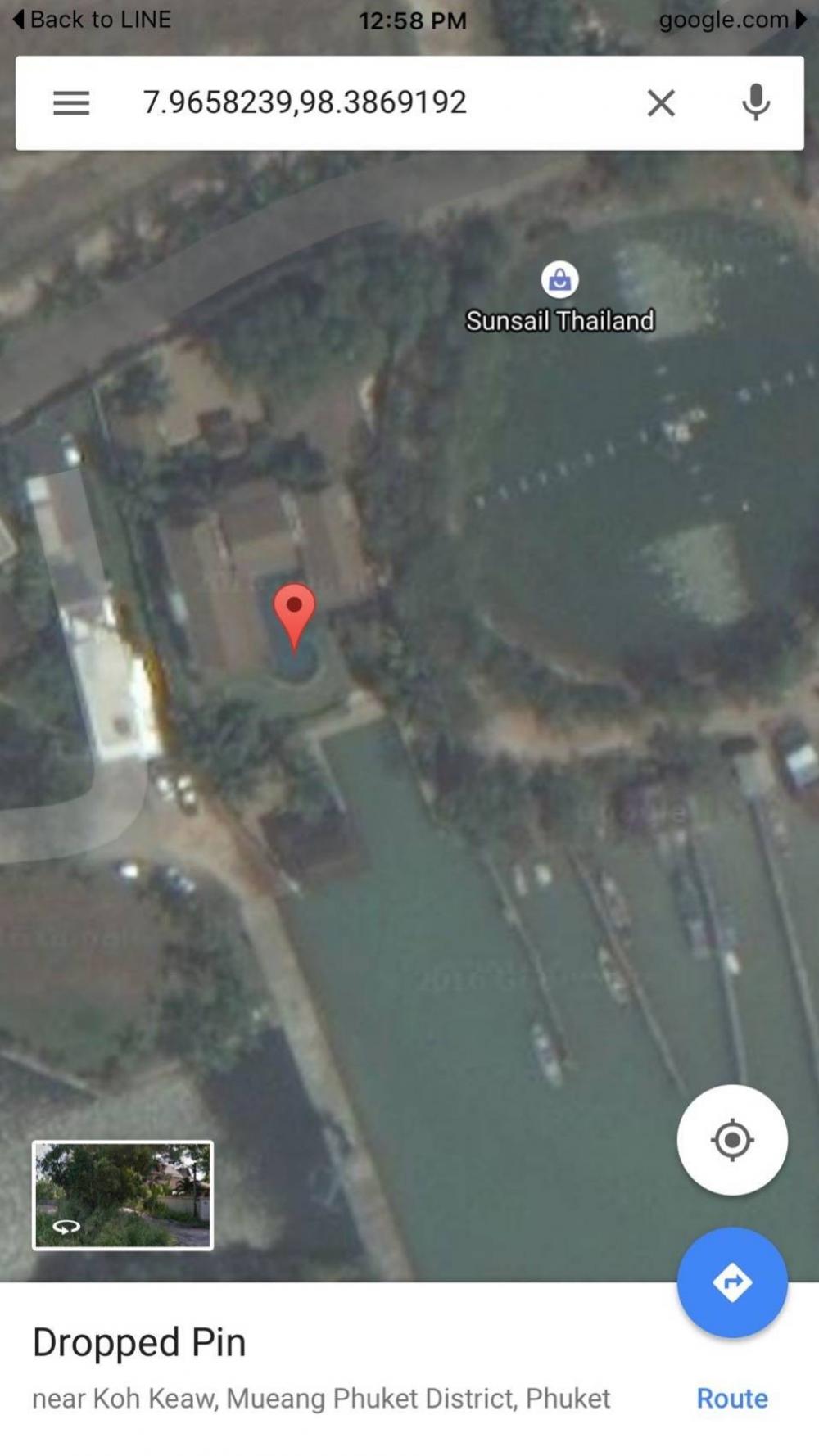This screenshot has width=819, height=1456.
Task: Tap the Route link
Action: (x=732, y=1399)
